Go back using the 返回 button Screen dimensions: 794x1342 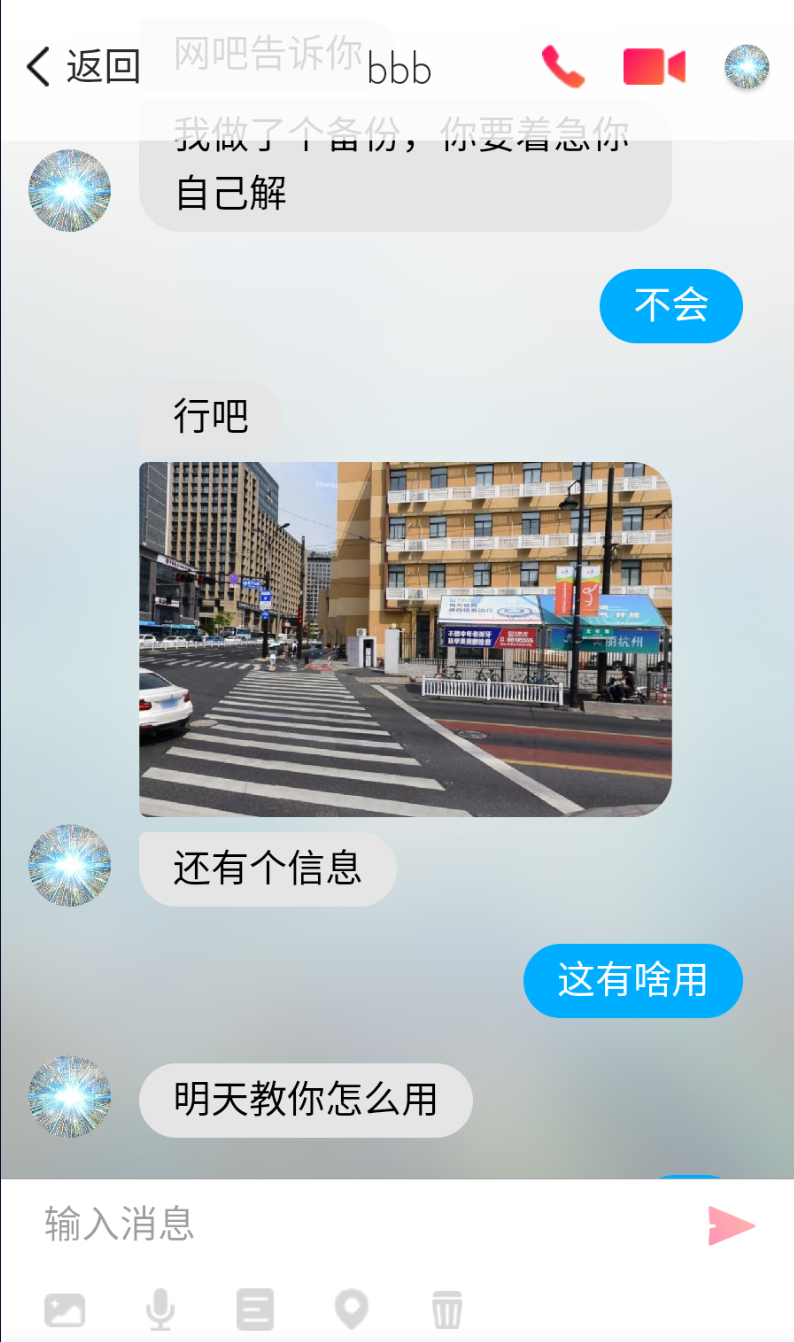pos(82,67)
